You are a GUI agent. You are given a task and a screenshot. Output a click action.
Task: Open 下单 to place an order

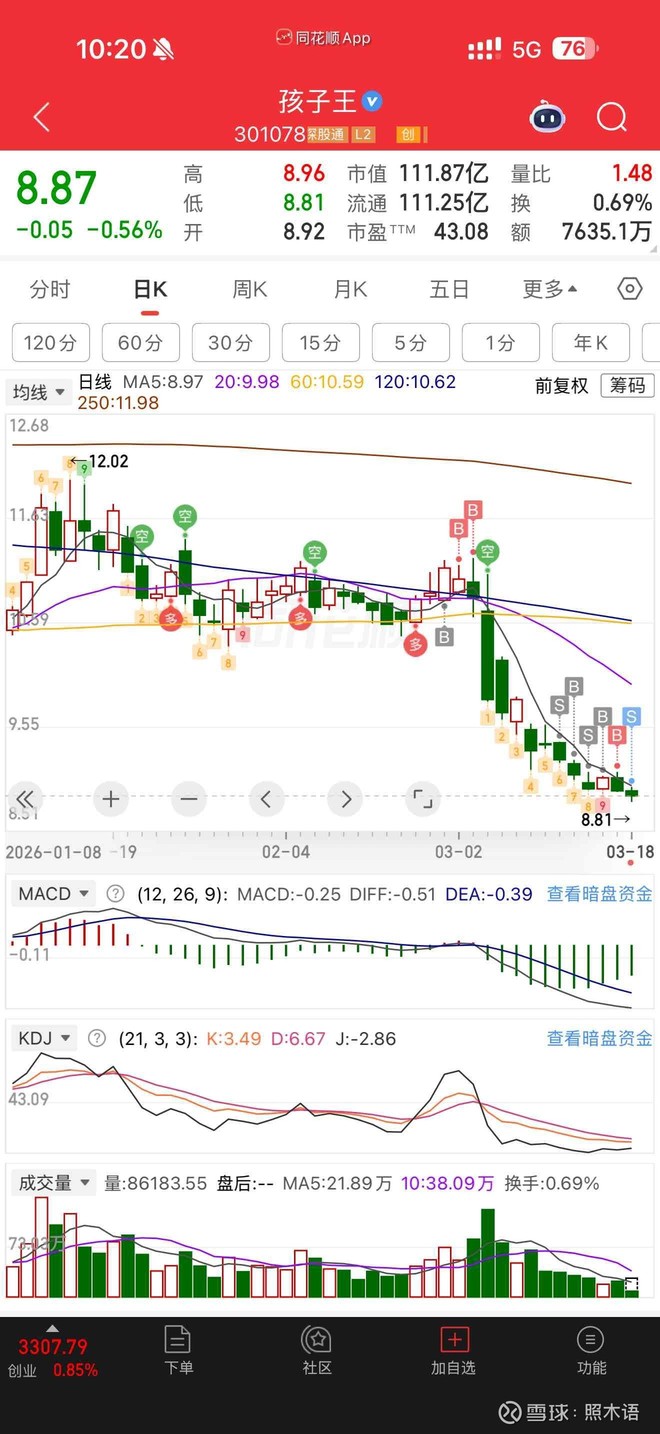178,1351
